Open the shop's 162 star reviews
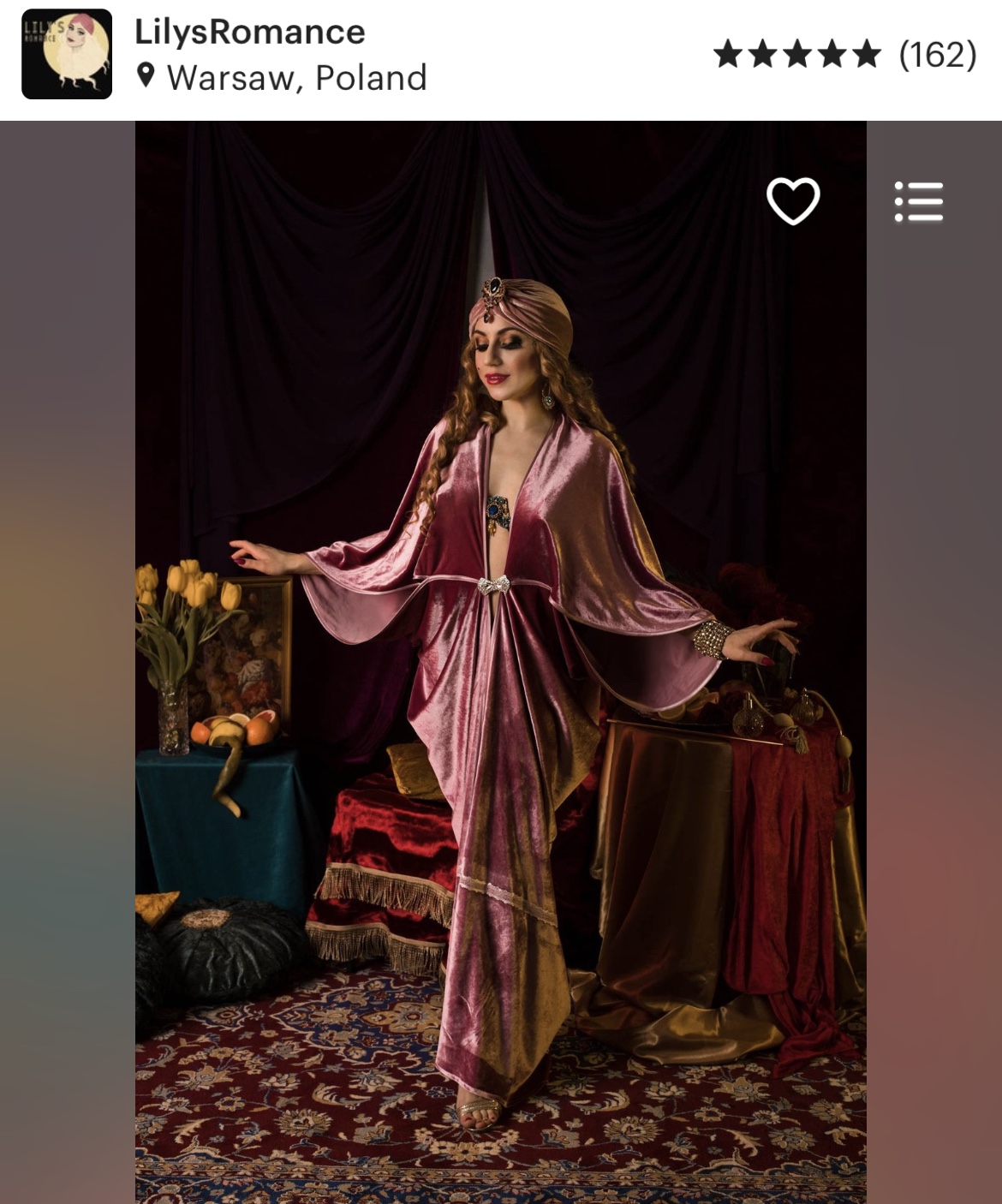 (844, 55)
